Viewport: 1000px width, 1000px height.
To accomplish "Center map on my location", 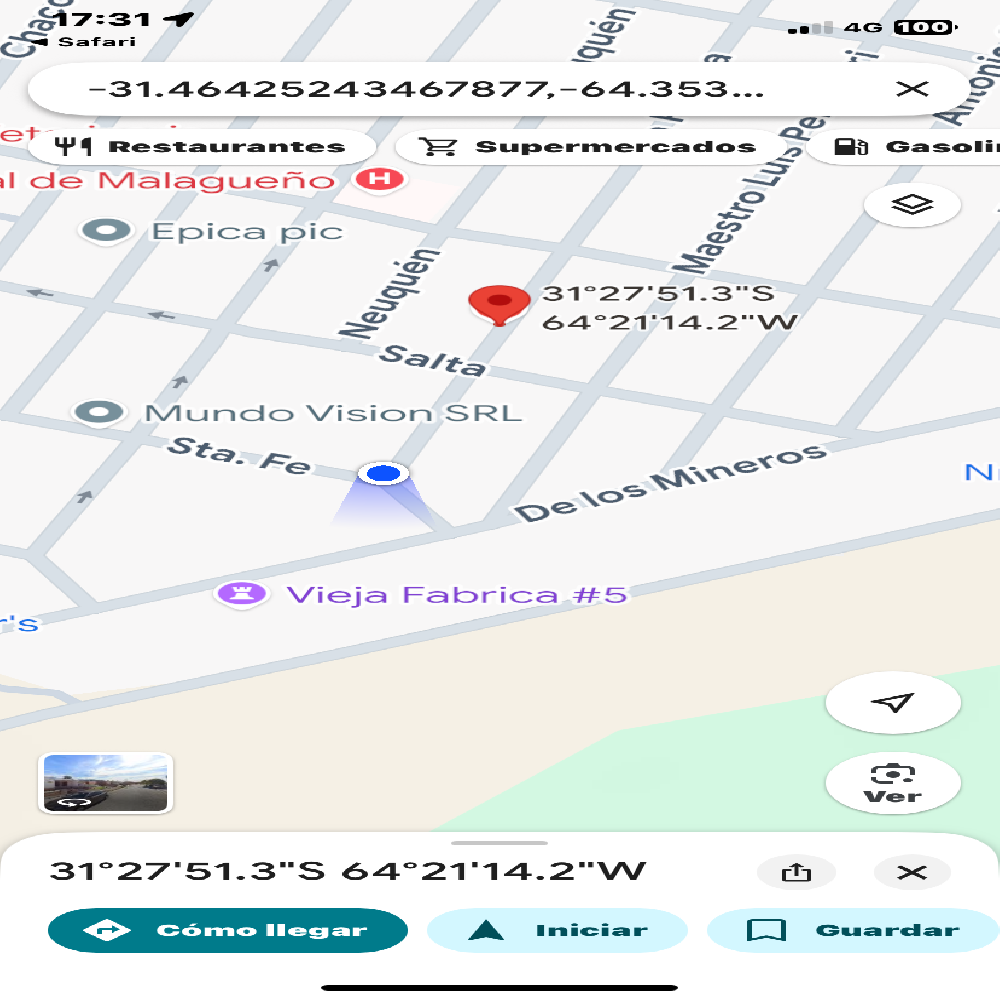I will coord(892,702).
